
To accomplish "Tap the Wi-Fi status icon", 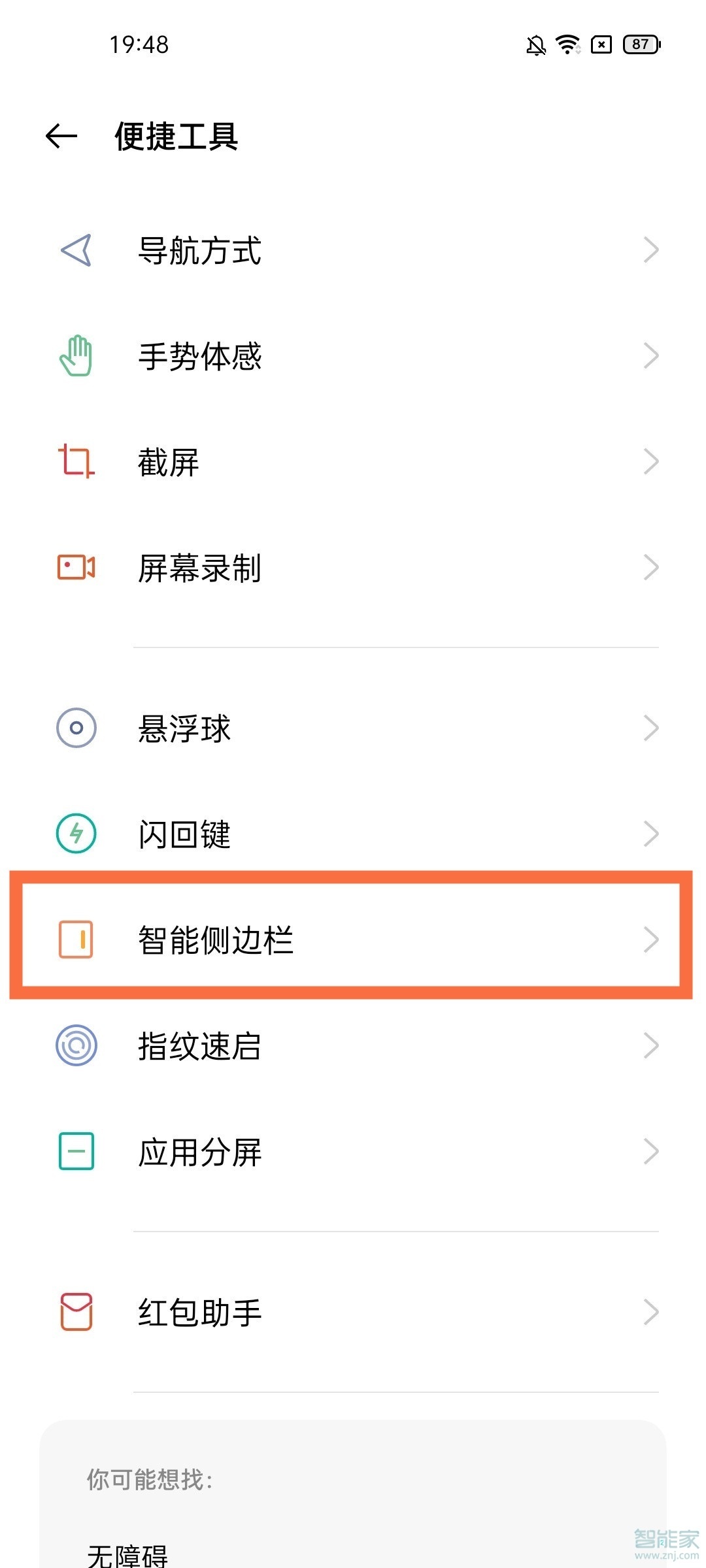I will (x=566, y=45).
